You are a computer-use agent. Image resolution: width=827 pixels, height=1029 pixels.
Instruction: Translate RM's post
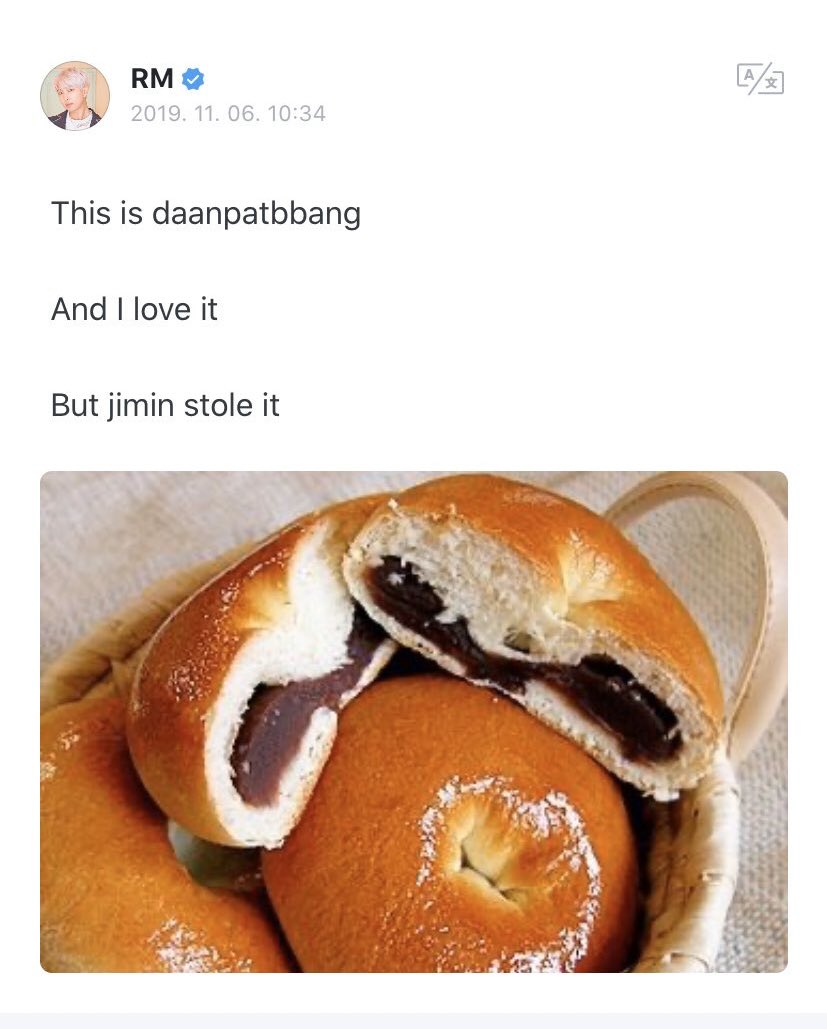click(x=760, y=79)
